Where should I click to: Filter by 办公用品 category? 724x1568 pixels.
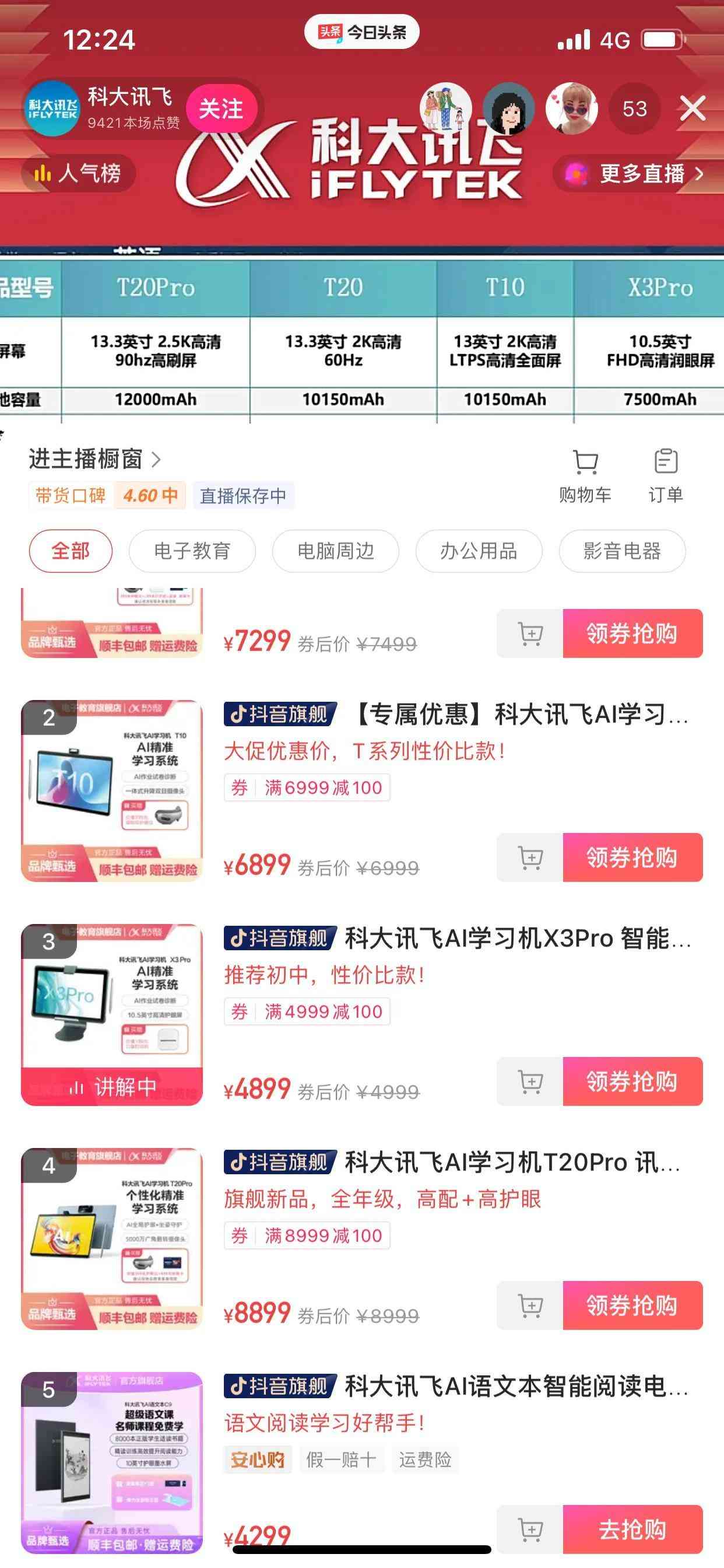pyautogui.click(x=478, y=551)
